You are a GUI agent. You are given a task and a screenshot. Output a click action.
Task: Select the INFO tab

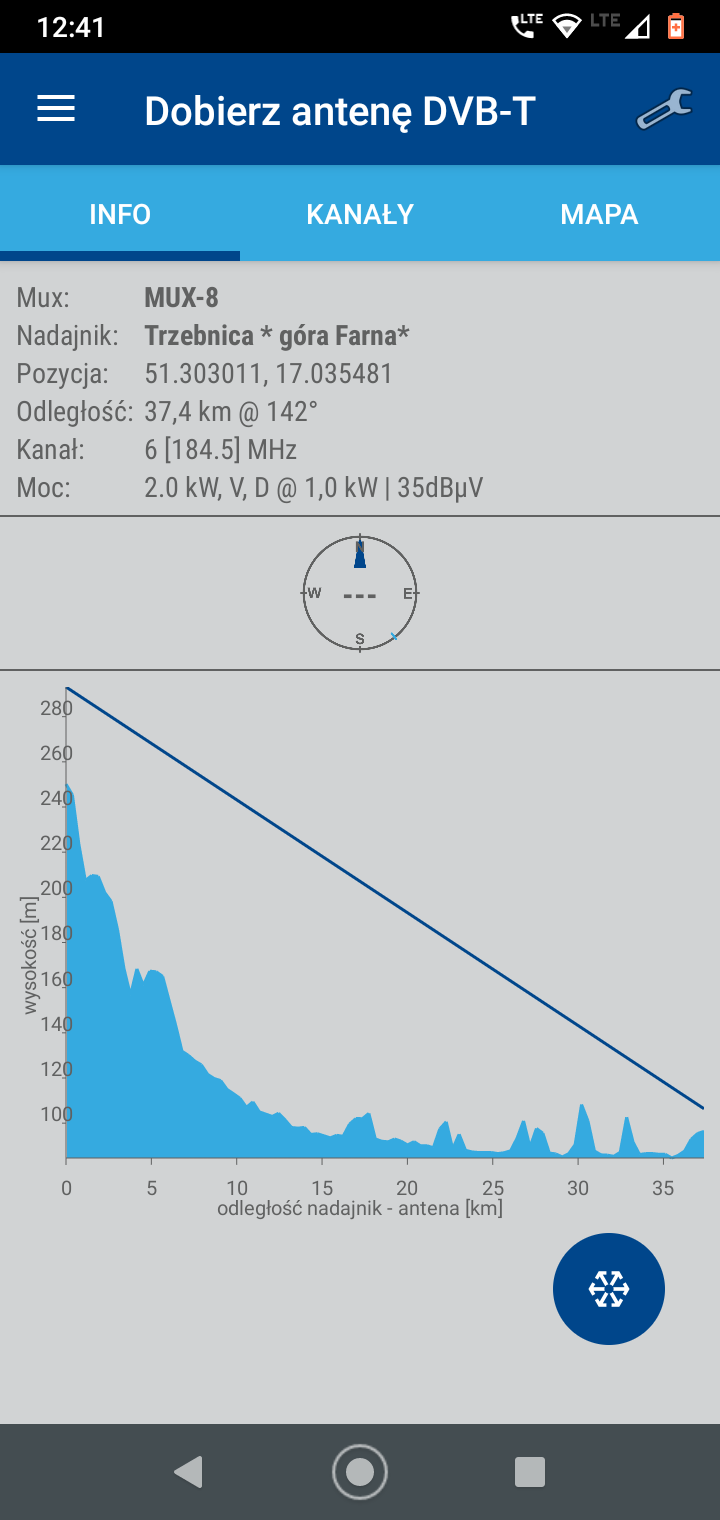tap(120, 214)
